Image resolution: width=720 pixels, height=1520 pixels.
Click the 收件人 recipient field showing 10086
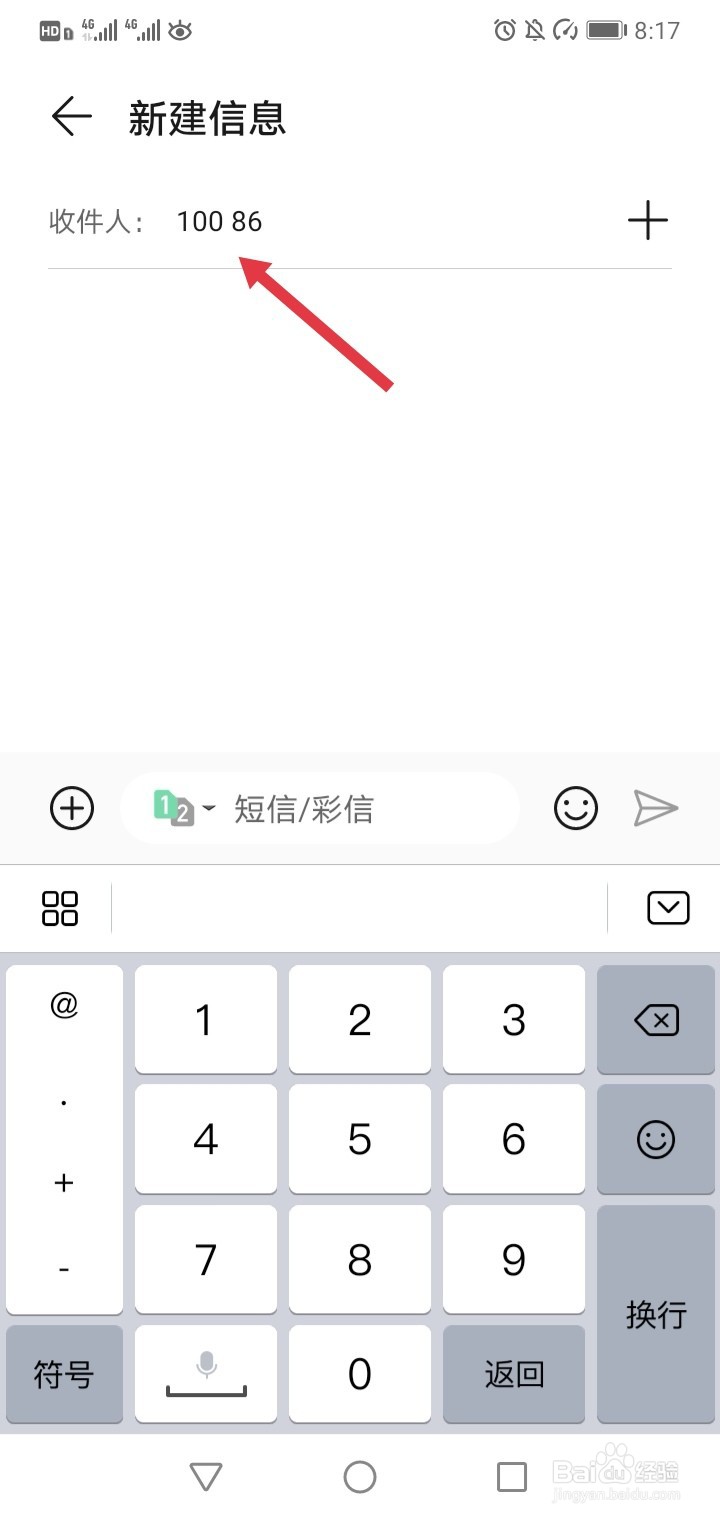tap(220, 220)
